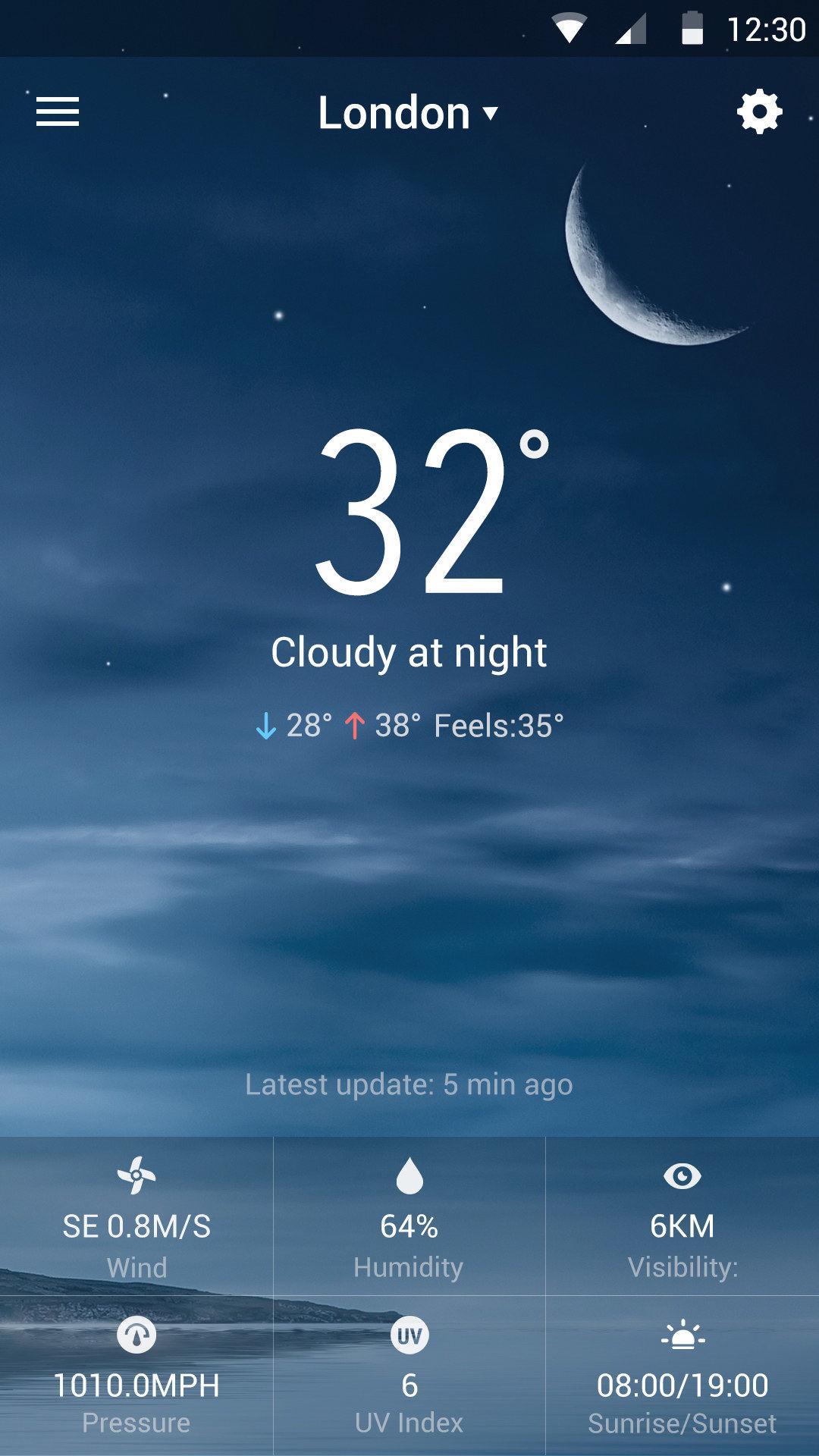This screenshot has height=1456, width=819.
Task: Open the navigation hamburger menu
Action: click(x=58, y=111)
